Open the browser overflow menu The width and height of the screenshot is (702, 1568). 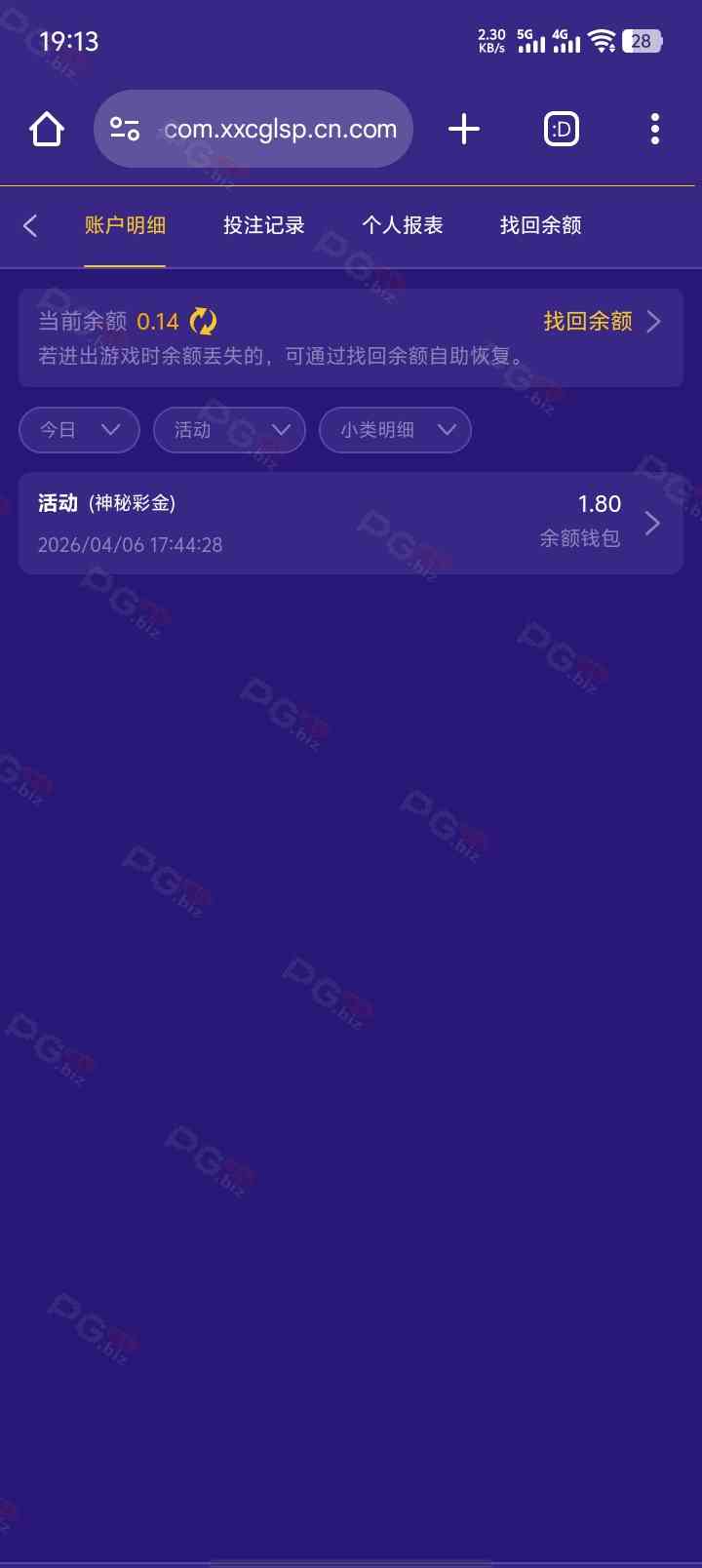(x=654, y=129)
